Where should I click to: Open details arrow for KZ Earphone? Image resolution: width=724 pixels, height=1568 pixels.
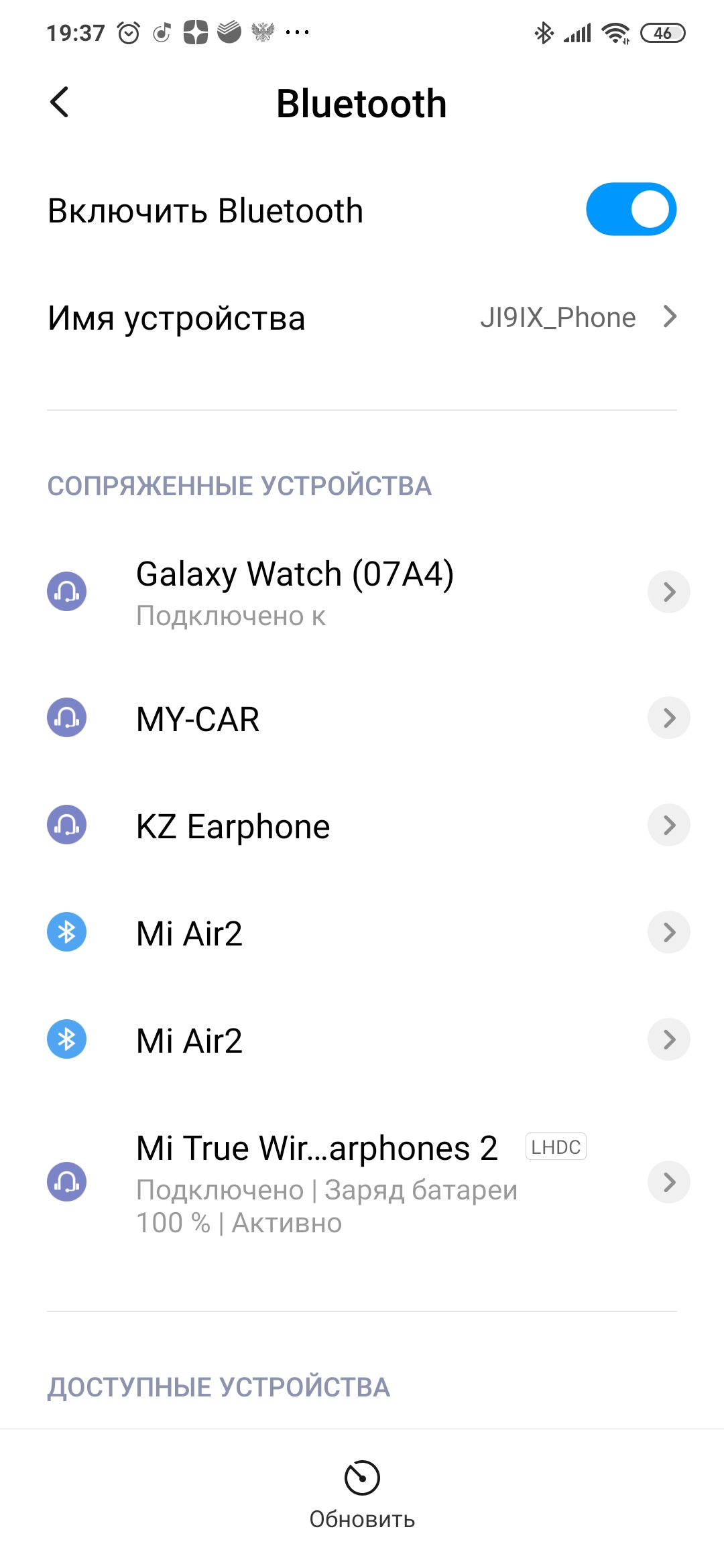pos(668,826)
